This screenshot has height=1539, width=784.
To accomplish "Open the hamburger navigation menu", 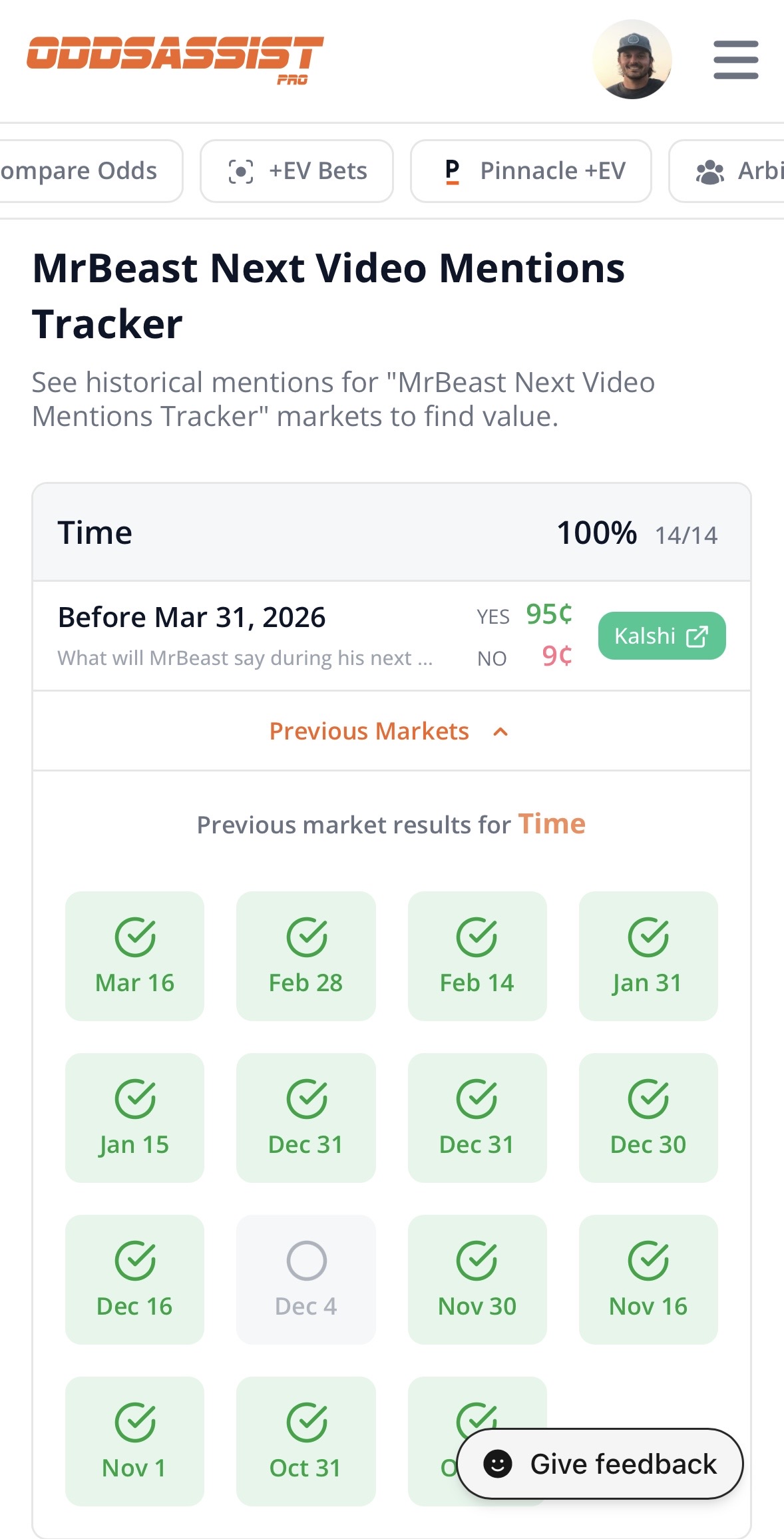I will click(x=735, y=59).
